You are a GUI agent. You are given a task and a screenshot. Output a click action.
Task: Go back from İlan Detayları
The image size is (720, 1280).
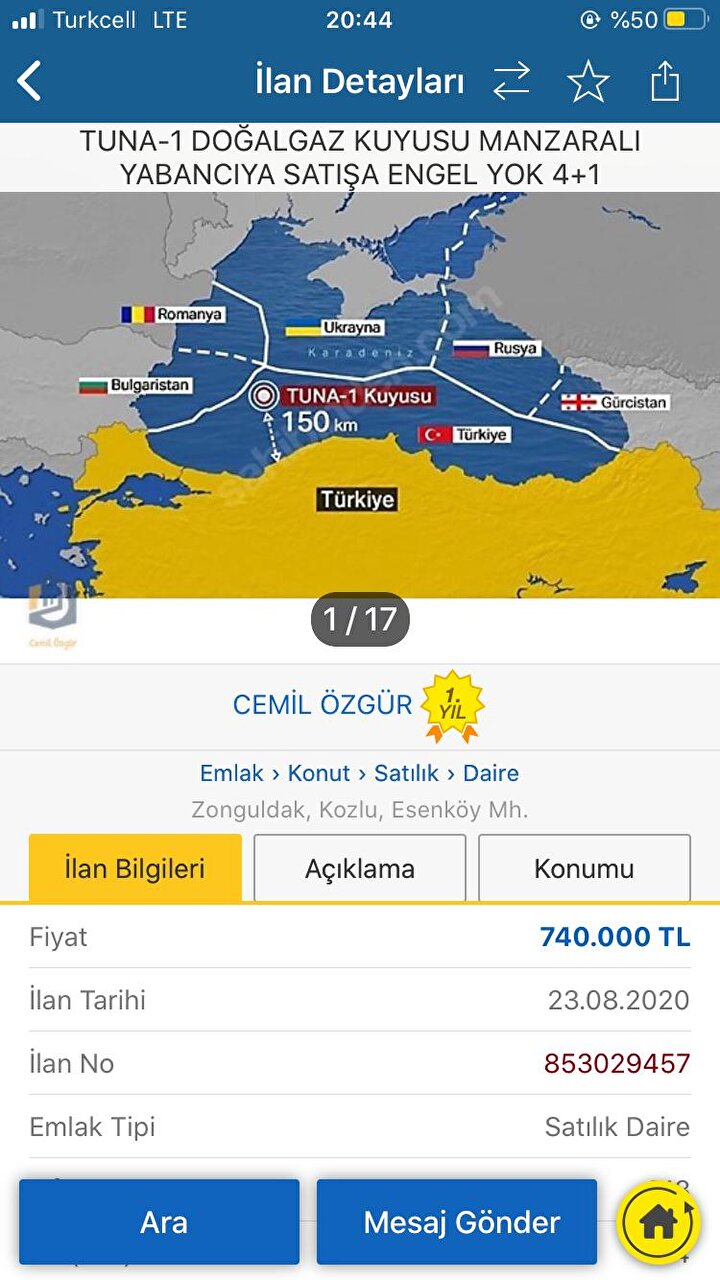point(30,82)
